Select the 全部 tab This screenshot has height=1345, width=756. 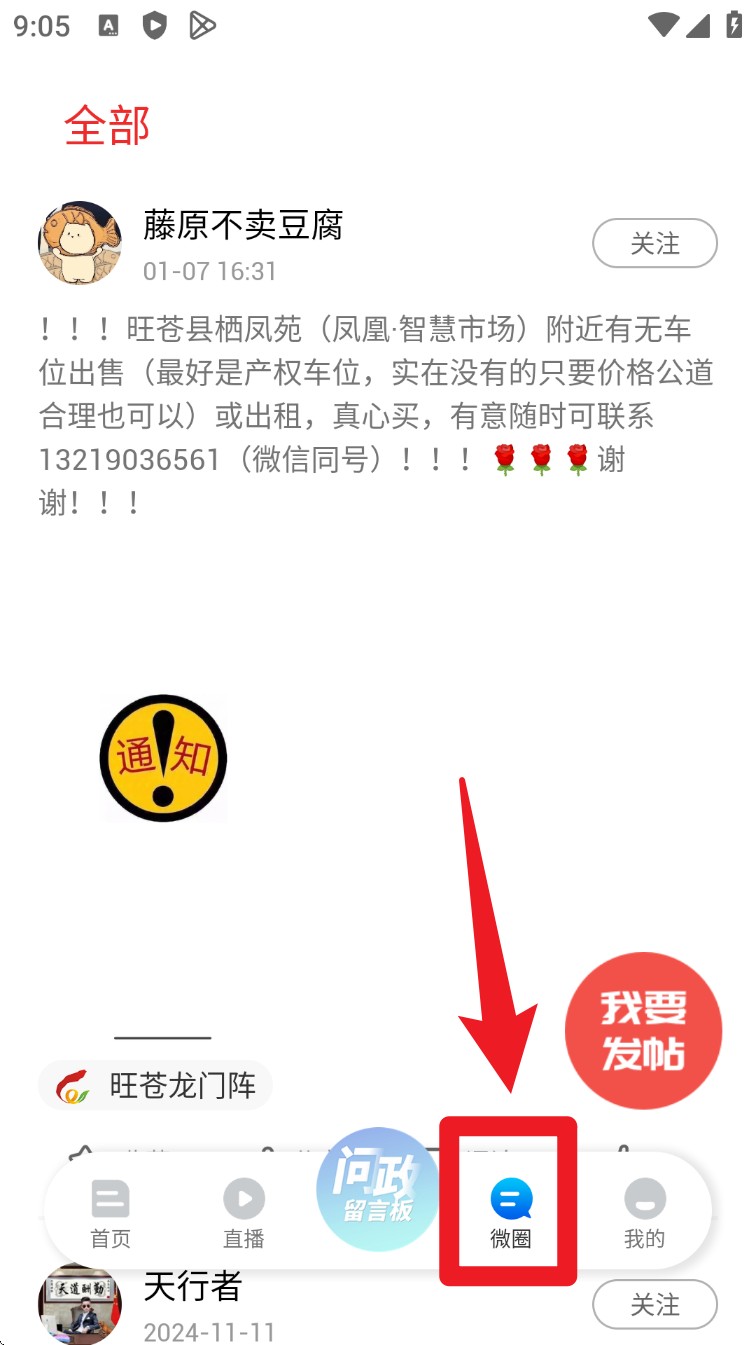pos(107,126)
